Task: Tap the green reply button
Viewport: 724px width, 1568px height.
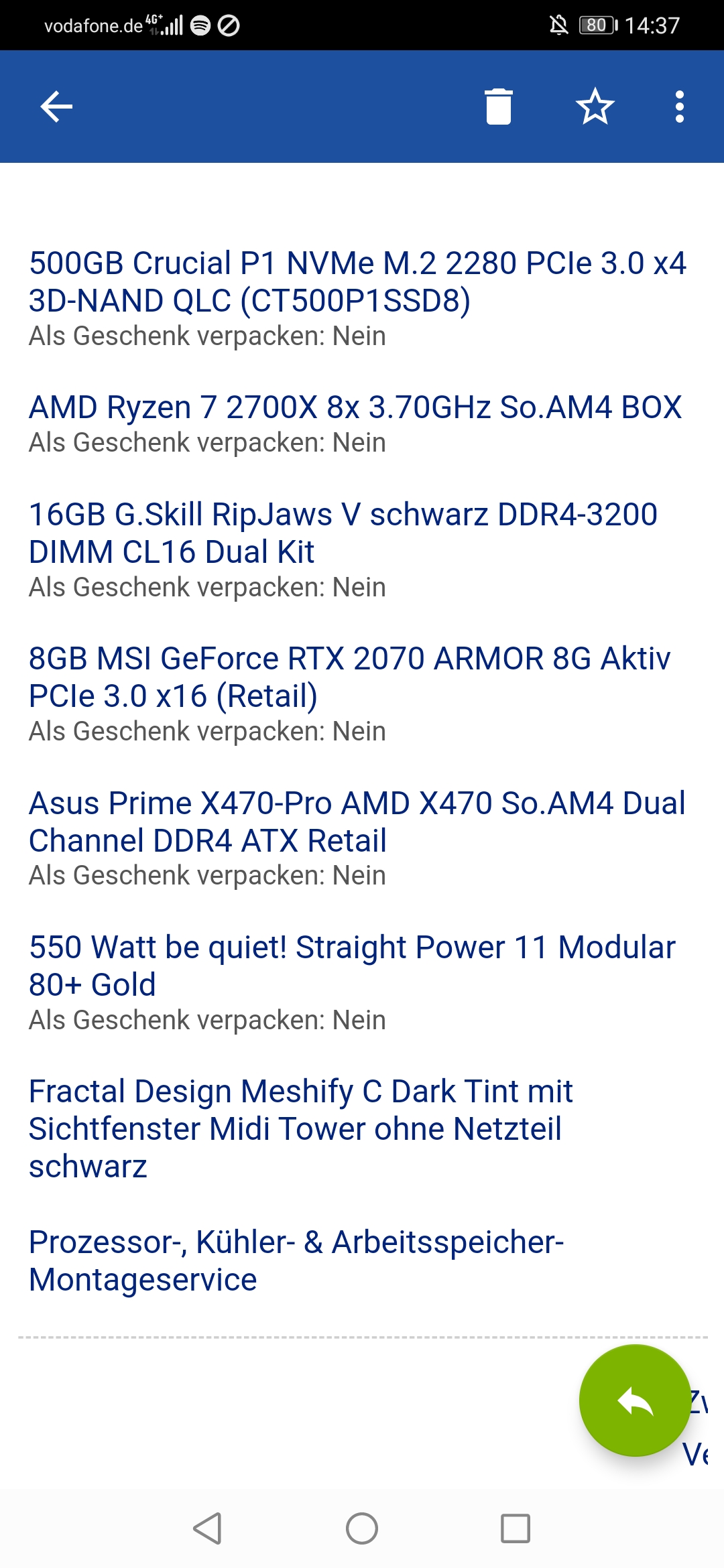Action: pyautogui.click(x=634, y=1400)
